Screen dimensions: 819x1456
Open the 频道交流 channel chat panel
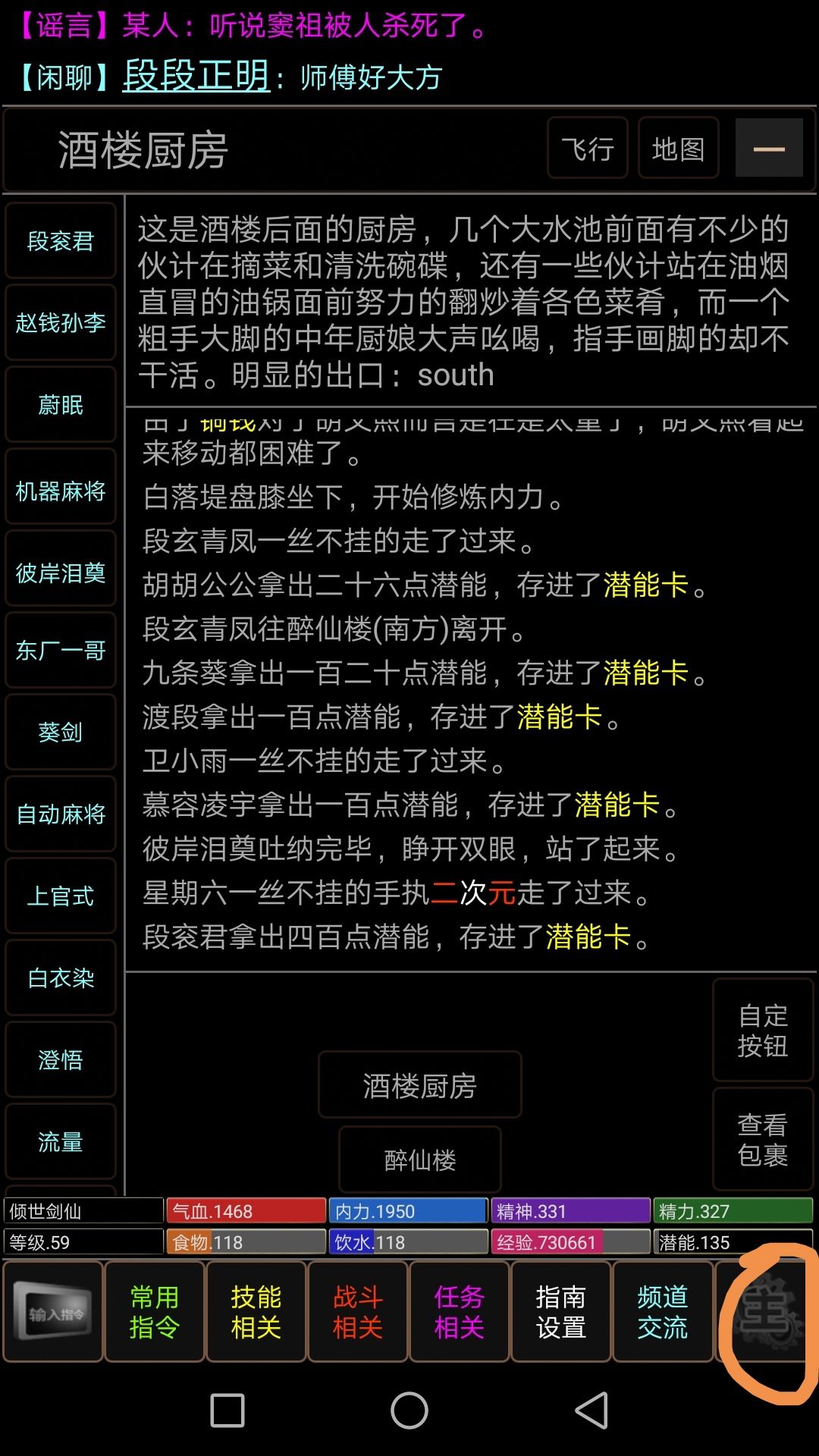663,1312
